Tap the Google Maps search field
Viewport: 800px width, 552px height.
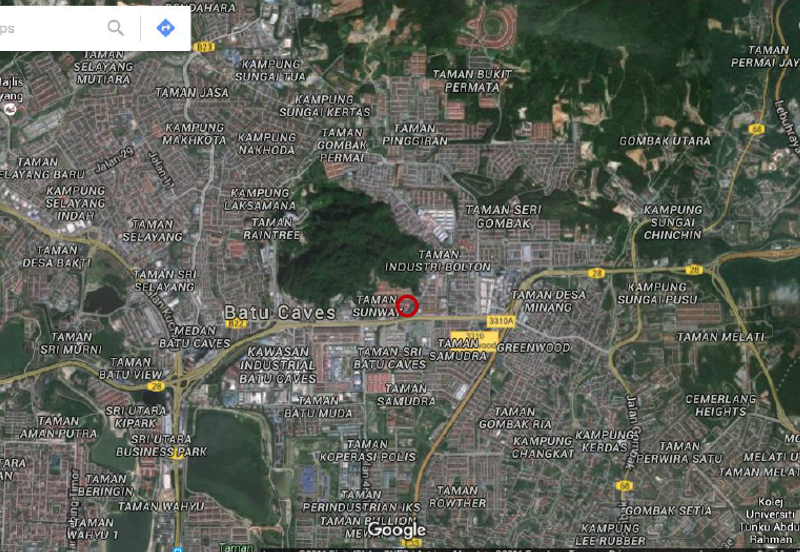point(45,28)
